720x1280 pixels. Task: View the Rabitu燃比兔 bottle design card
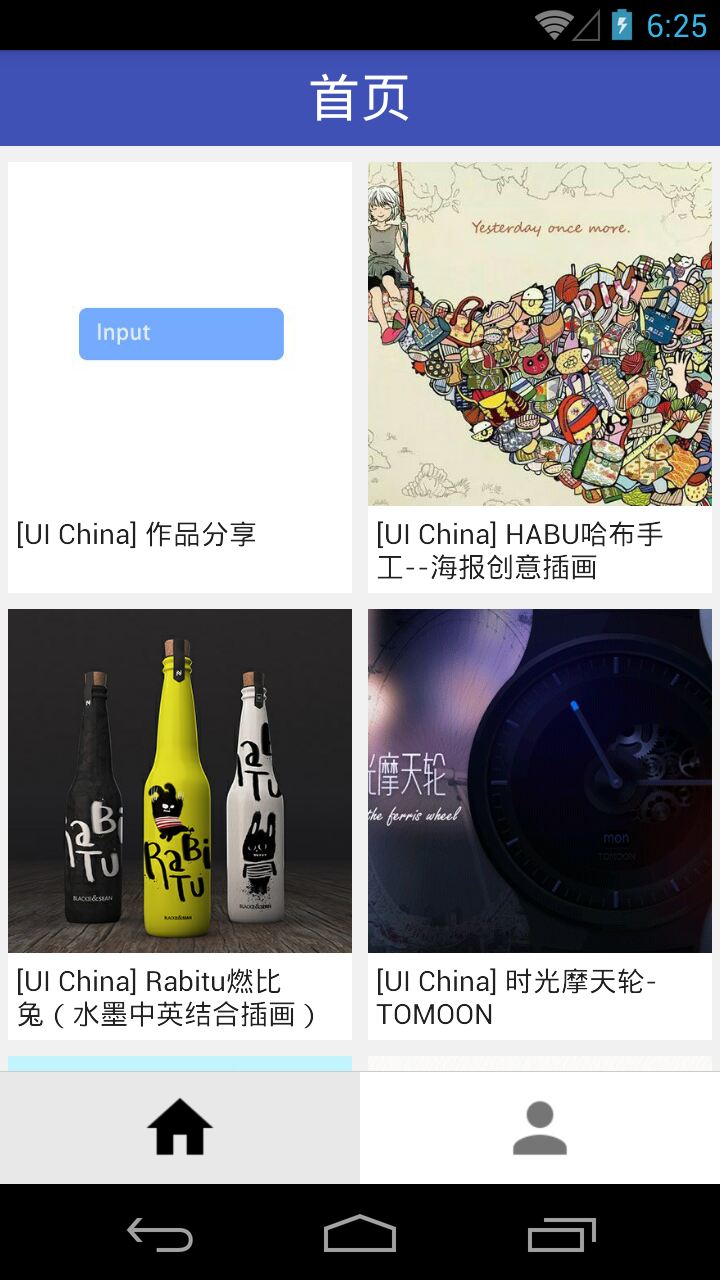tap(180, 822)
